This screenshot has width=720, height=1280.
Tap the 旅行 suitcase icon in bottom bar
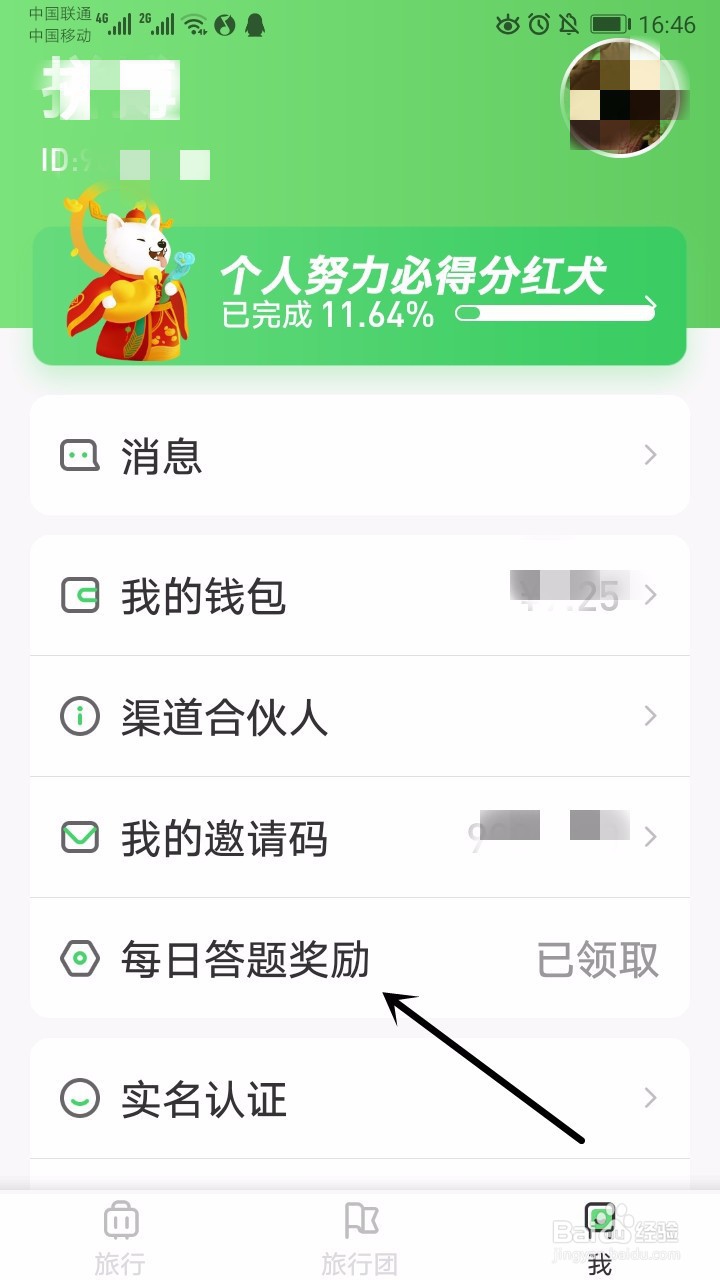pos(120,1220)
